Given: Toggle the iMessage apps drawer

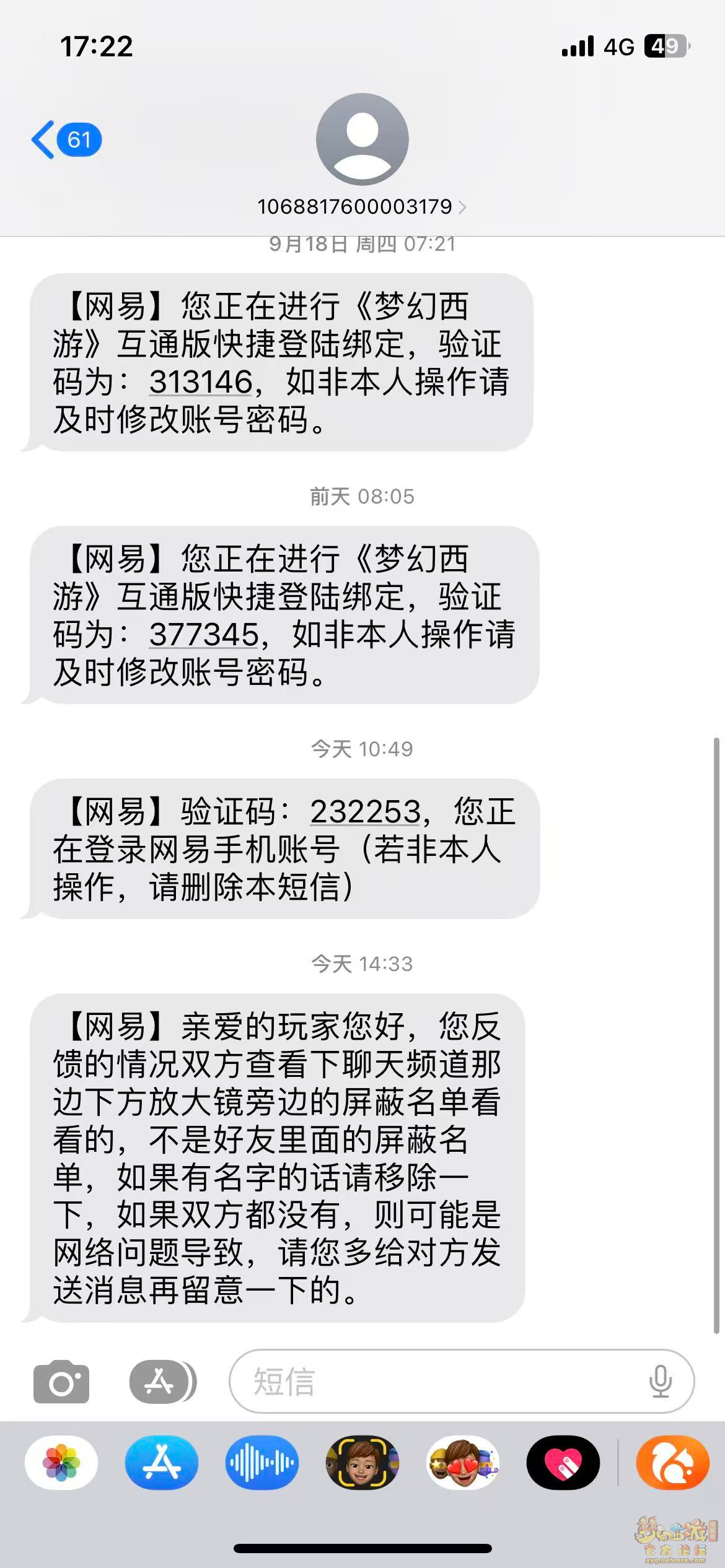Looking at the screenshot, I should 162,1382.
